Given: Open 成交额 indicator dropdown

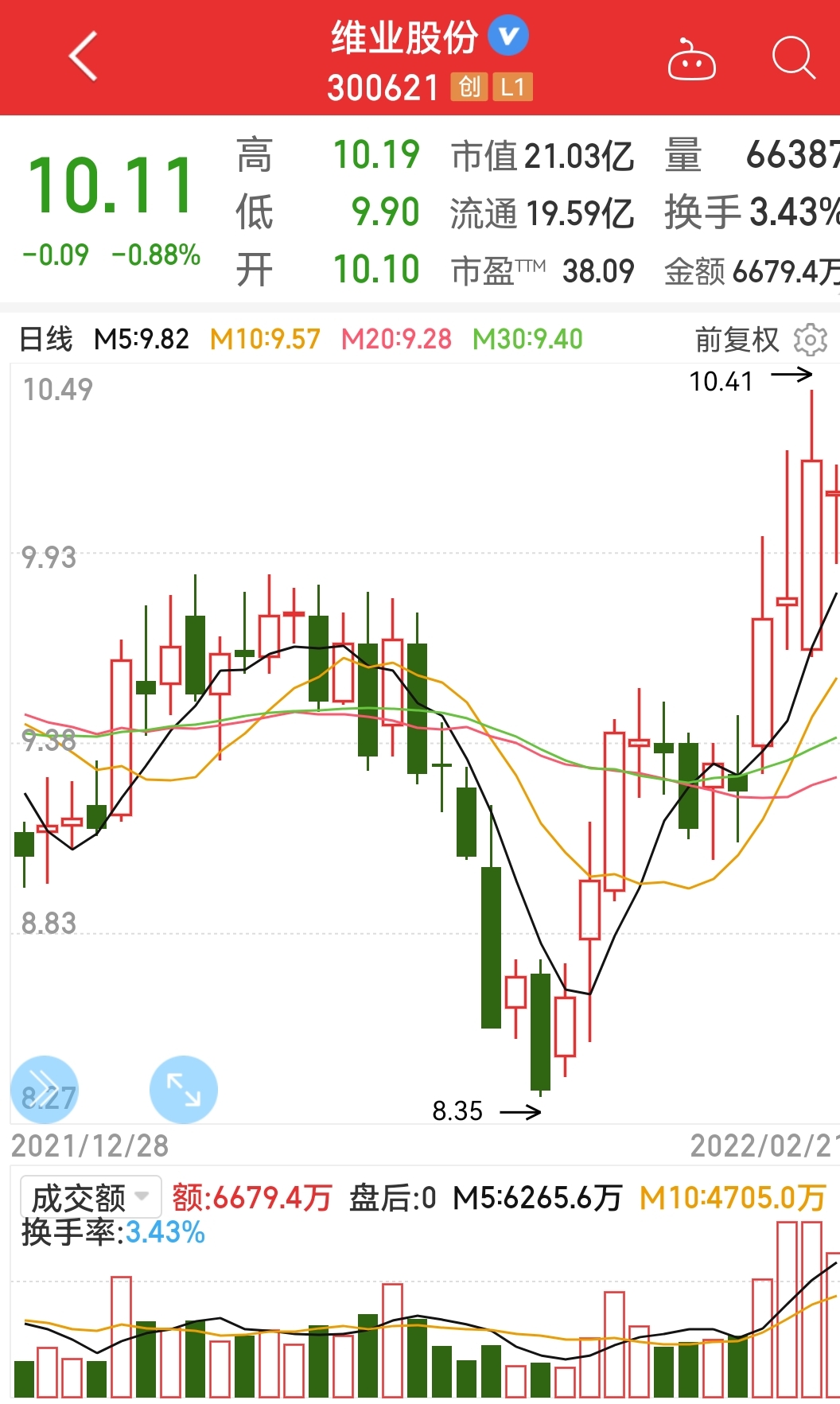Looking at the screenshot, I should click(x=91, y=1197).
